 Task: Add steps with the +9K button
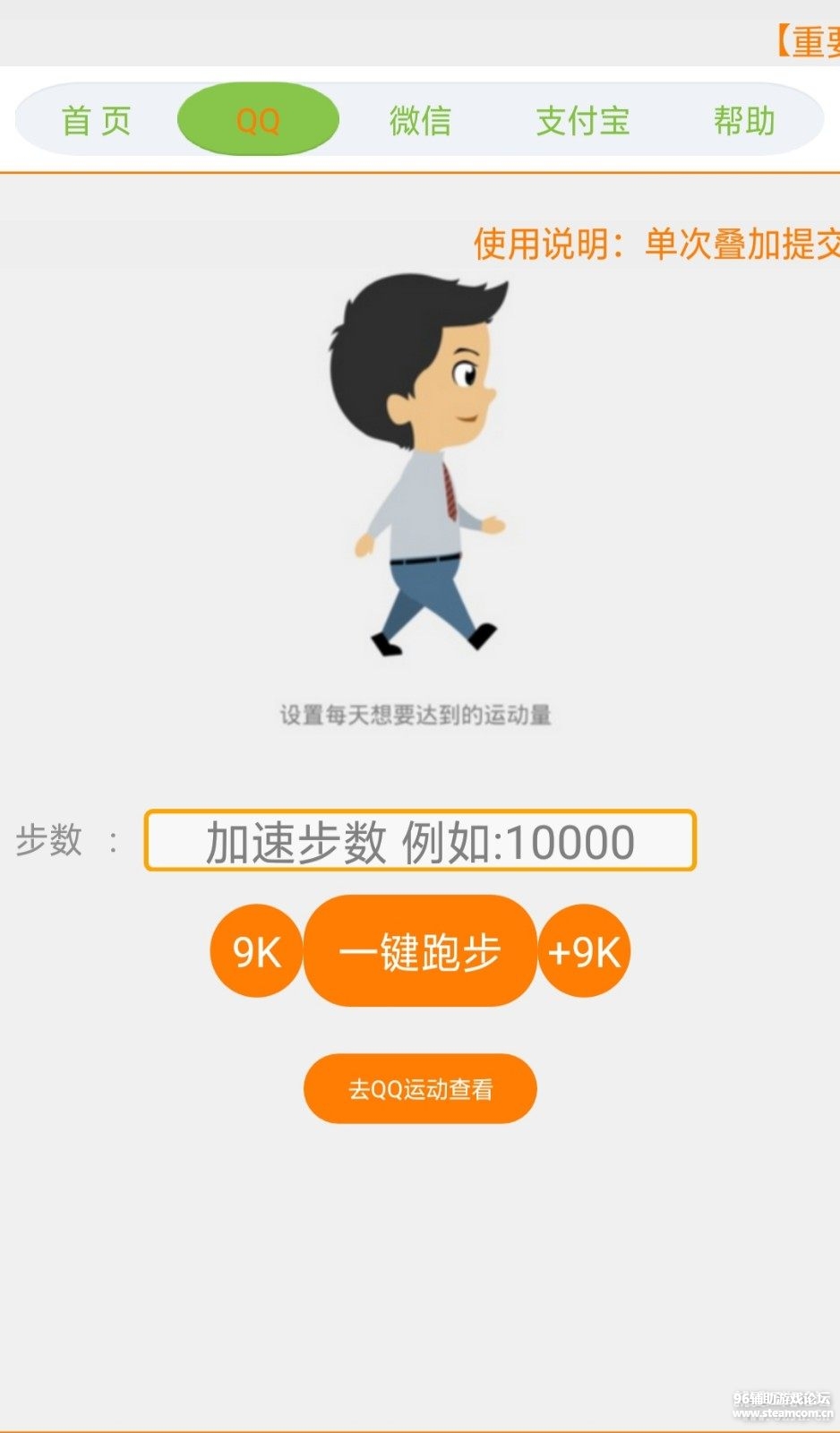[x=585, y=951]
